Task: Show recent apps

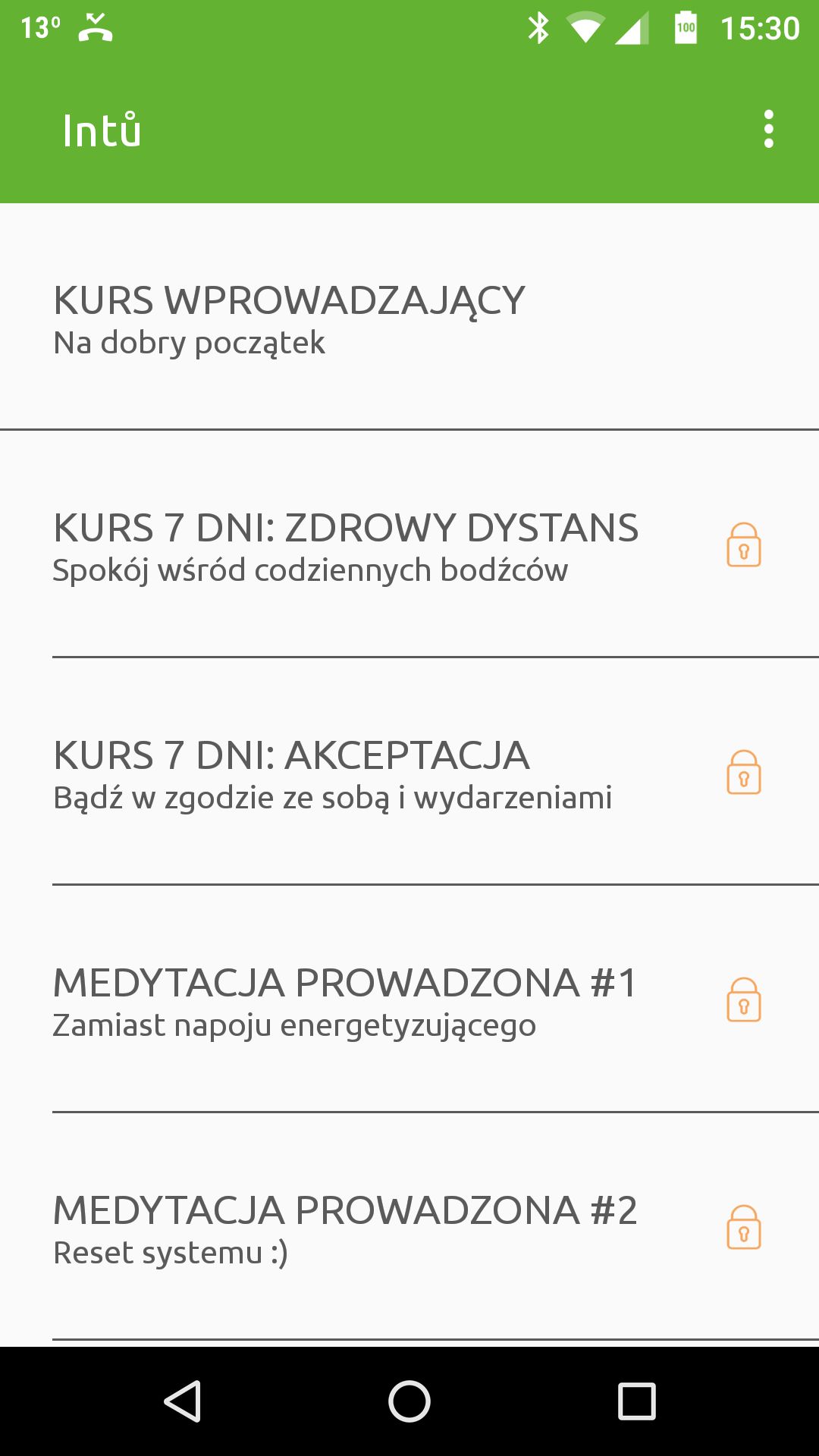Action: point(637,1401)
